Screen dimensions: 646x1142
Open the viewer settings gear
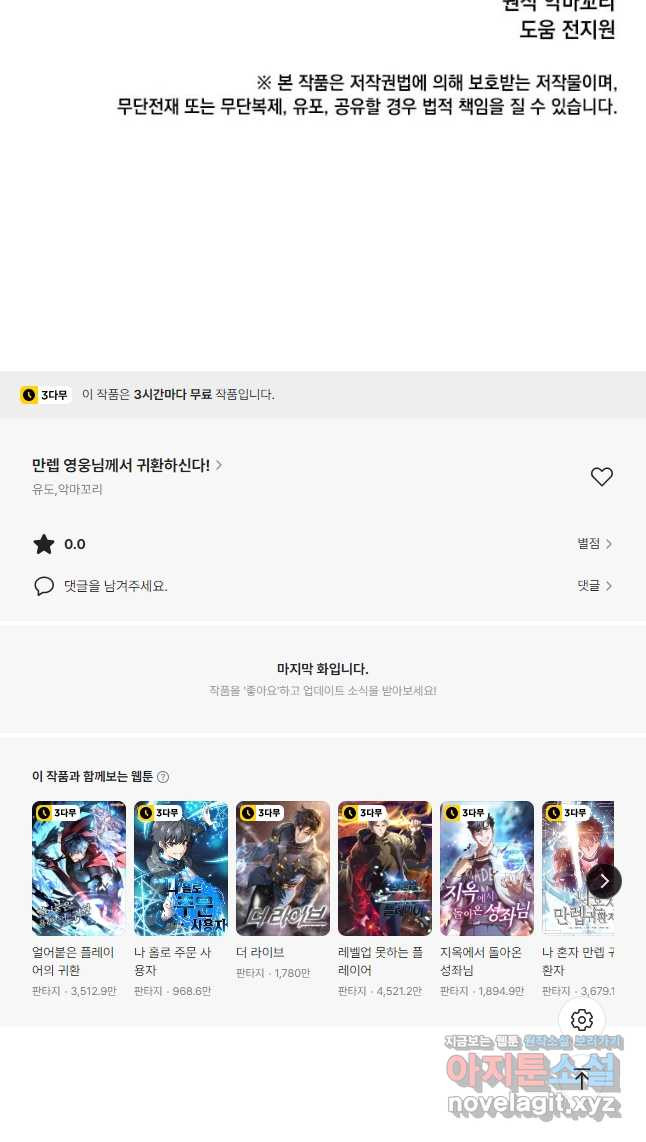pyautogui.click(x=582, y=1020)
